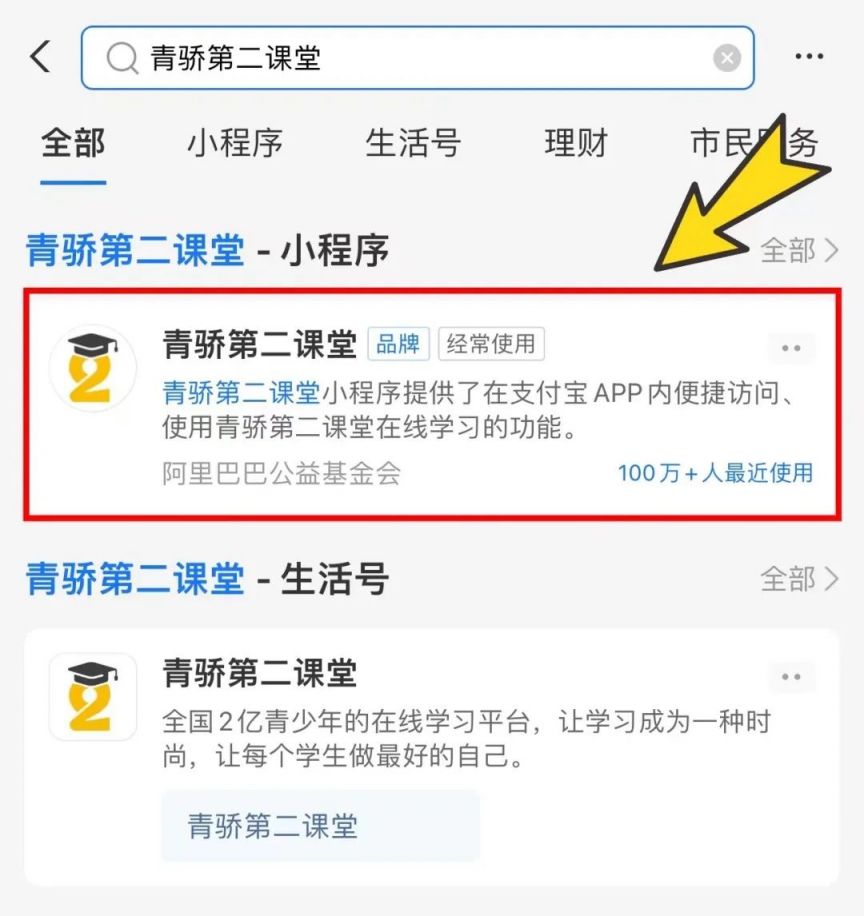View all results in 小程序 section
The image size is (864, 916).
799,250
